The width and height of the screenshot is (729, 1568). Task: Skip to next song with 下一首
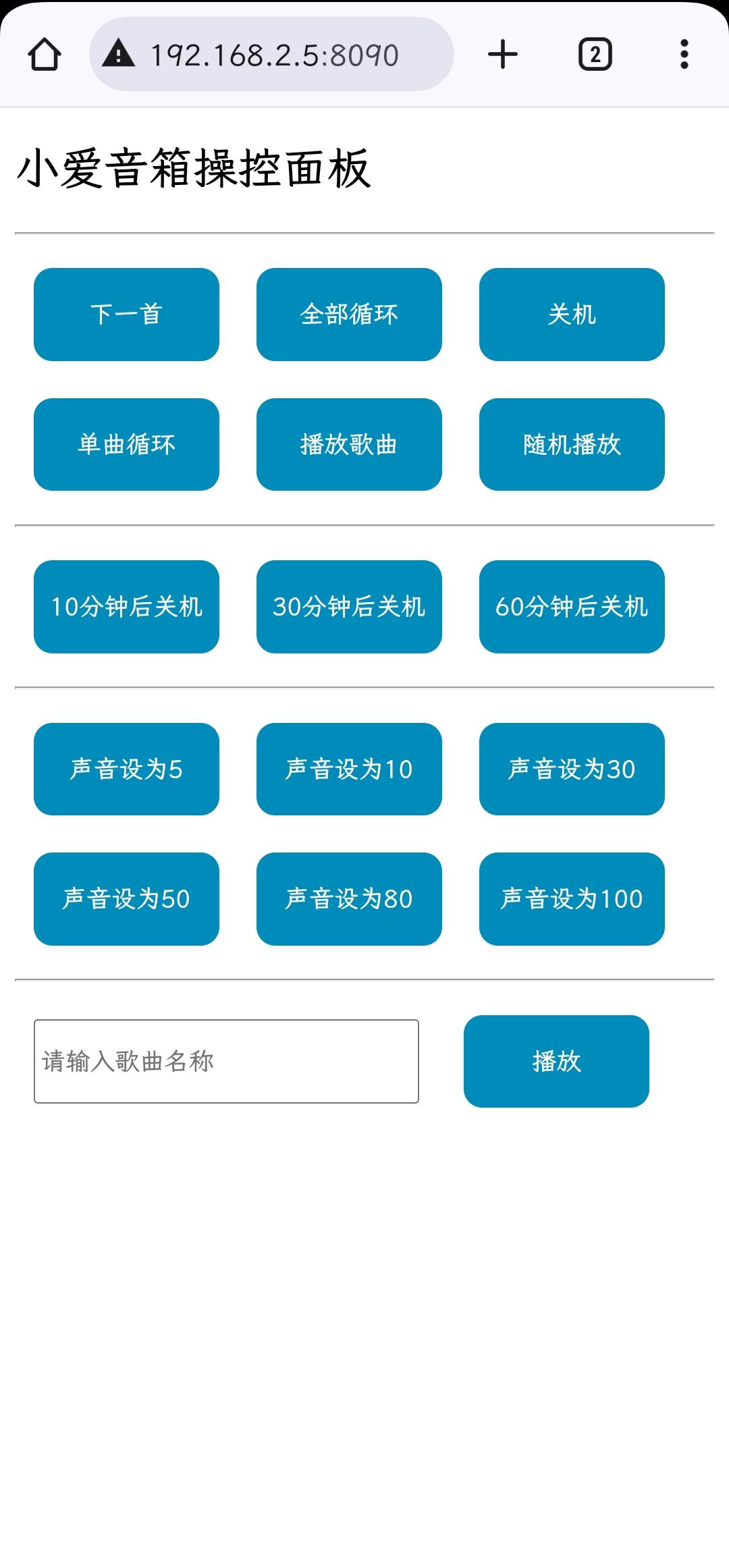(x=126, y=315)
